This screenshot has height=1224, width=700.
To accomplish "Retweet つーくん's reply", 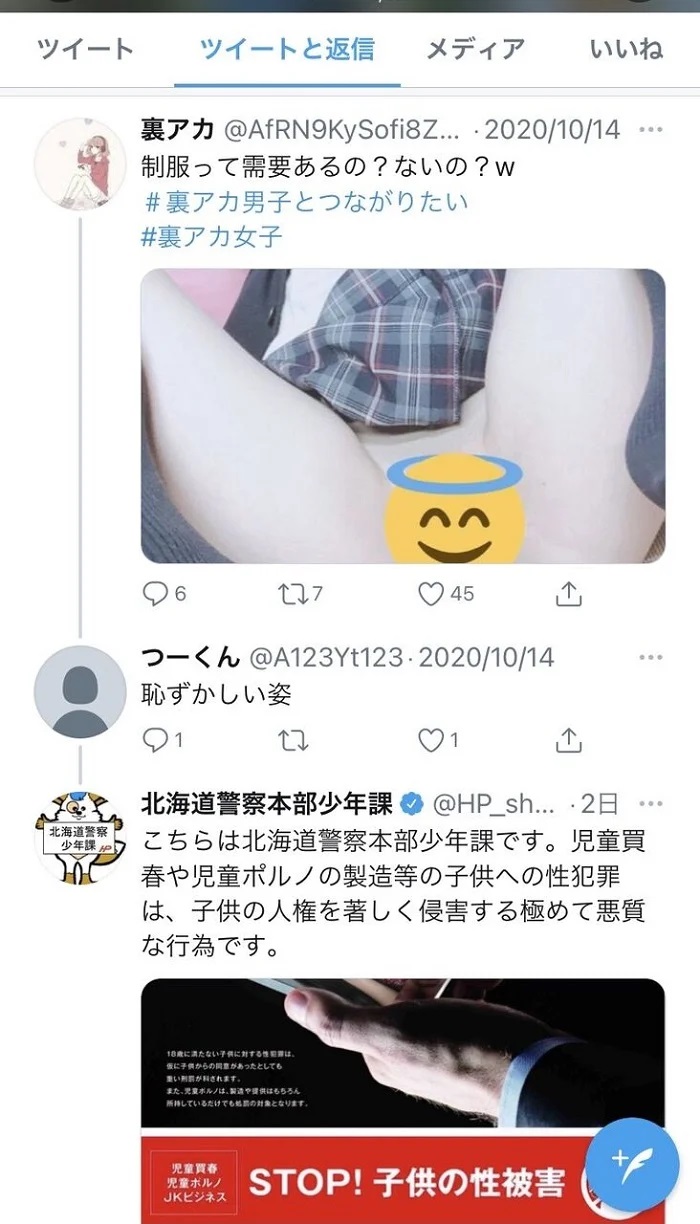I will (292, 740).
